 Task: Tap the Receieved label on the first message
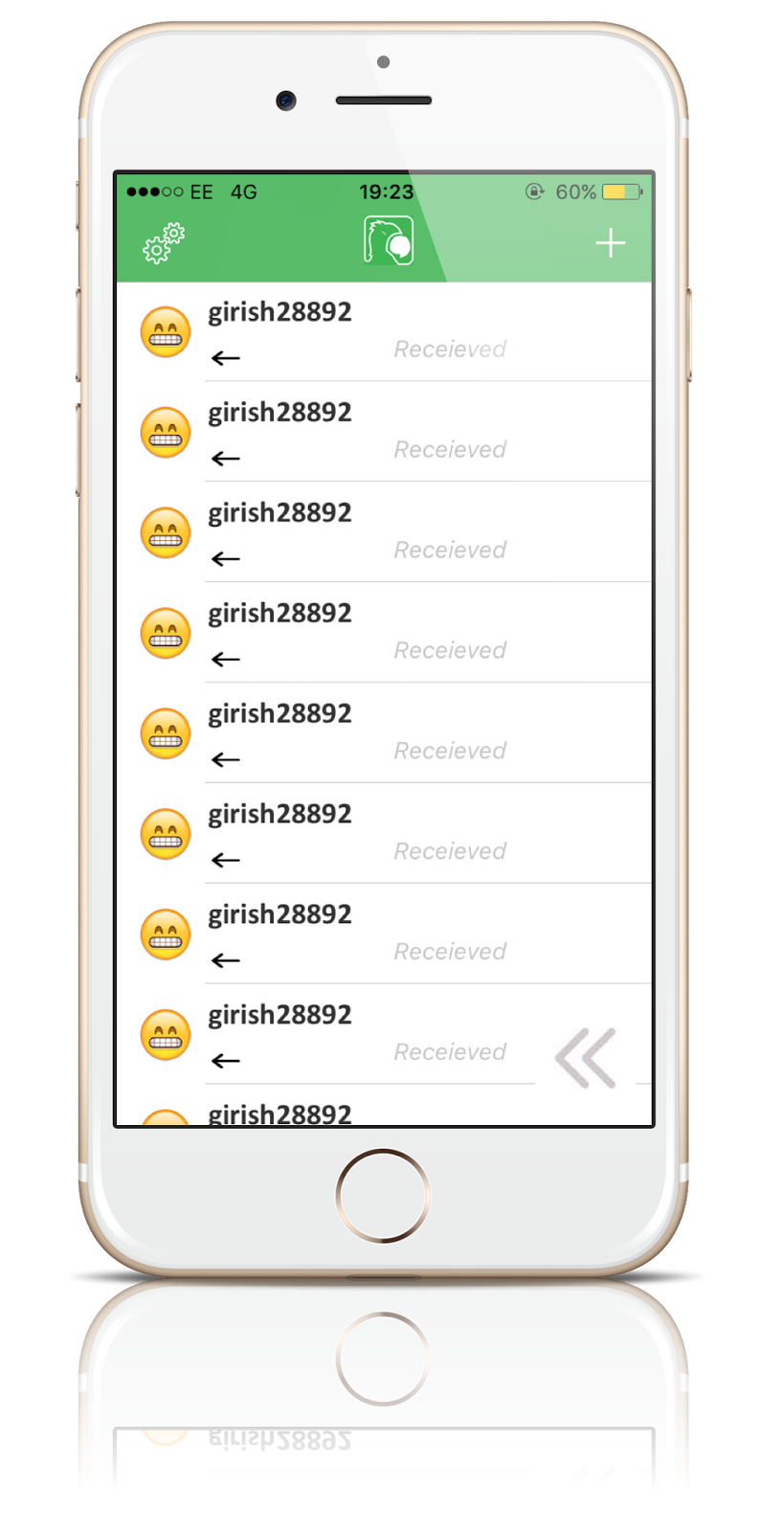pos(450,349)
